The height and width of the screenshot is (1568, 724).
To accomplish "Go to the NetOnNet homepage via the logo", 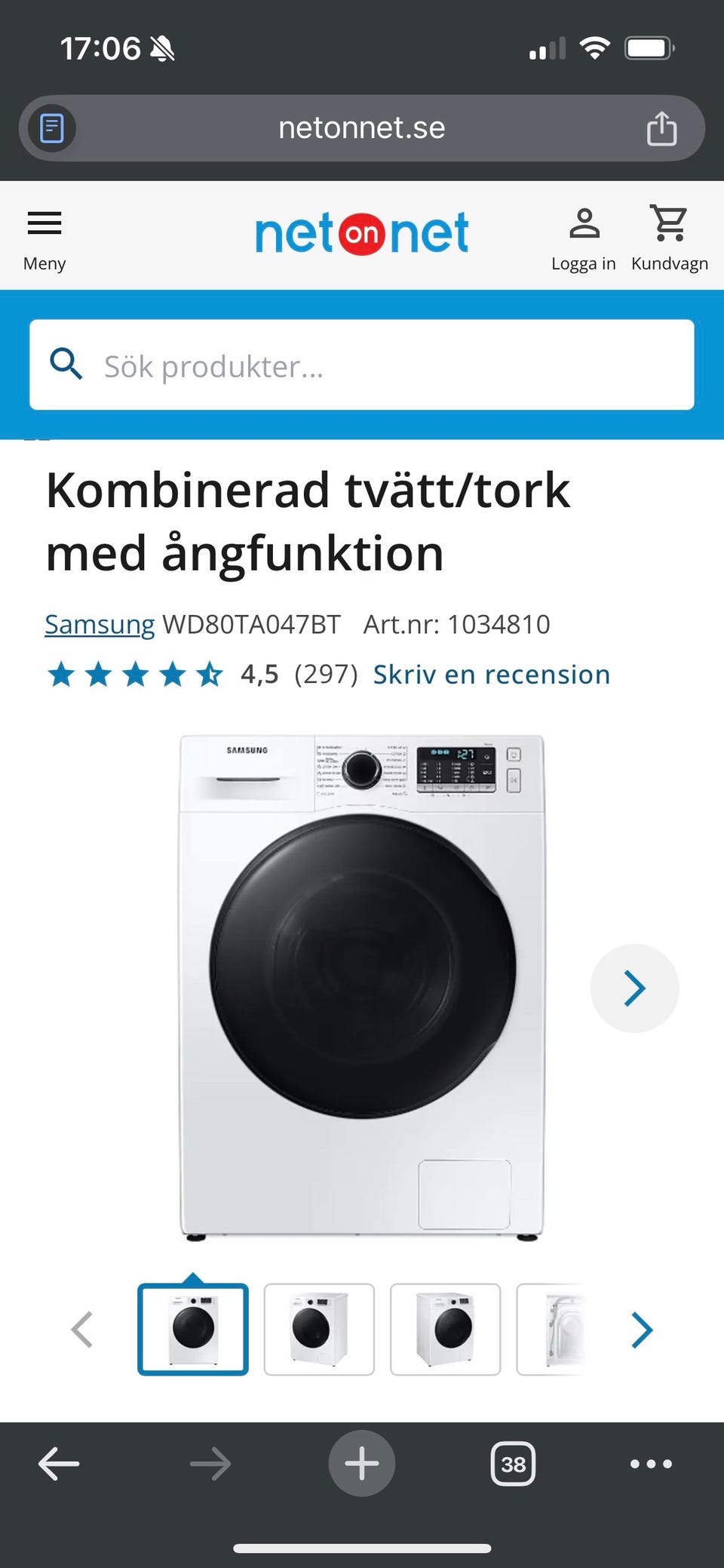I will pyautogui.click(x=361, y=233).
